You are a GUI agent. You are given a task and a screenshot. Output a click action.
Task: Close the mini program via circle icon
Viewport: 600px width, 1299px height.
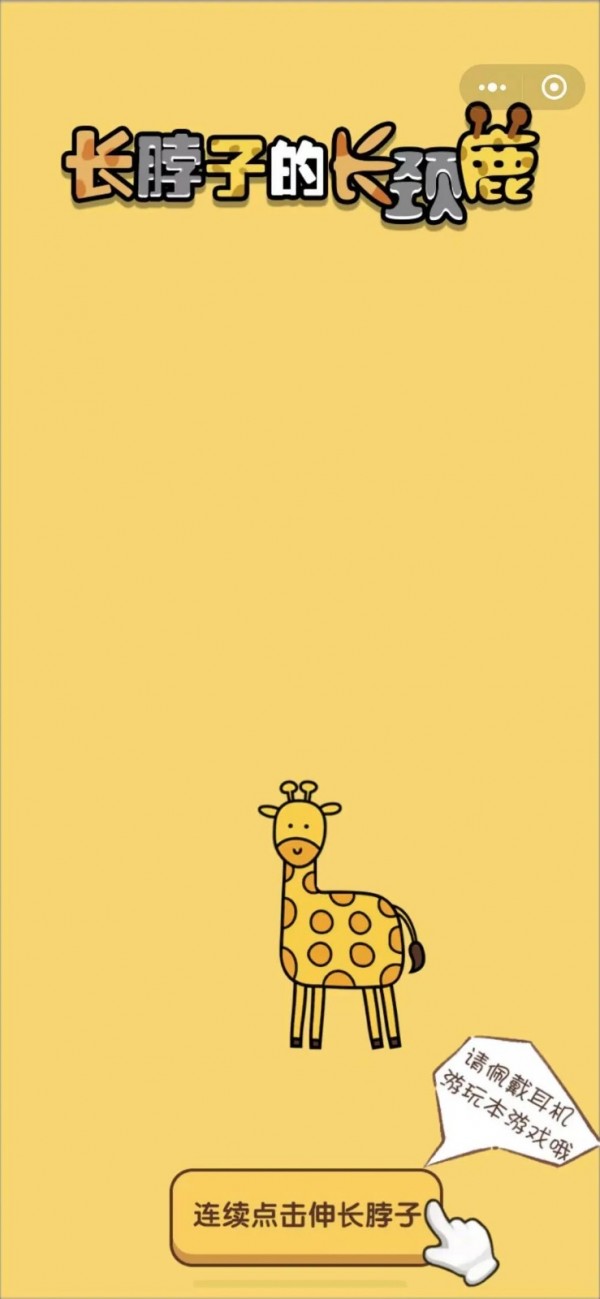coord(552,88)
